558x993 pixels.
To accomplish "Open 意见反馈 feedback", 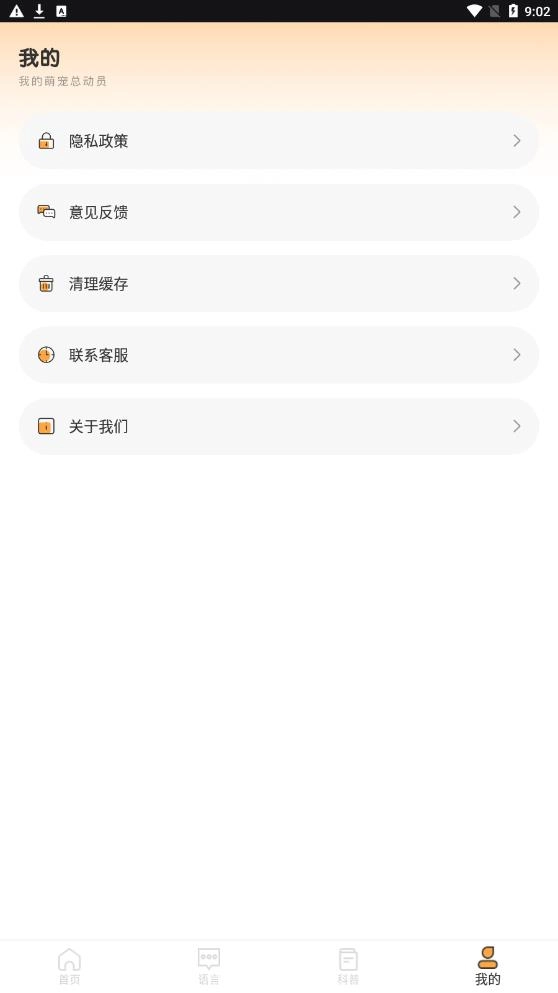I will pos(279,212).
